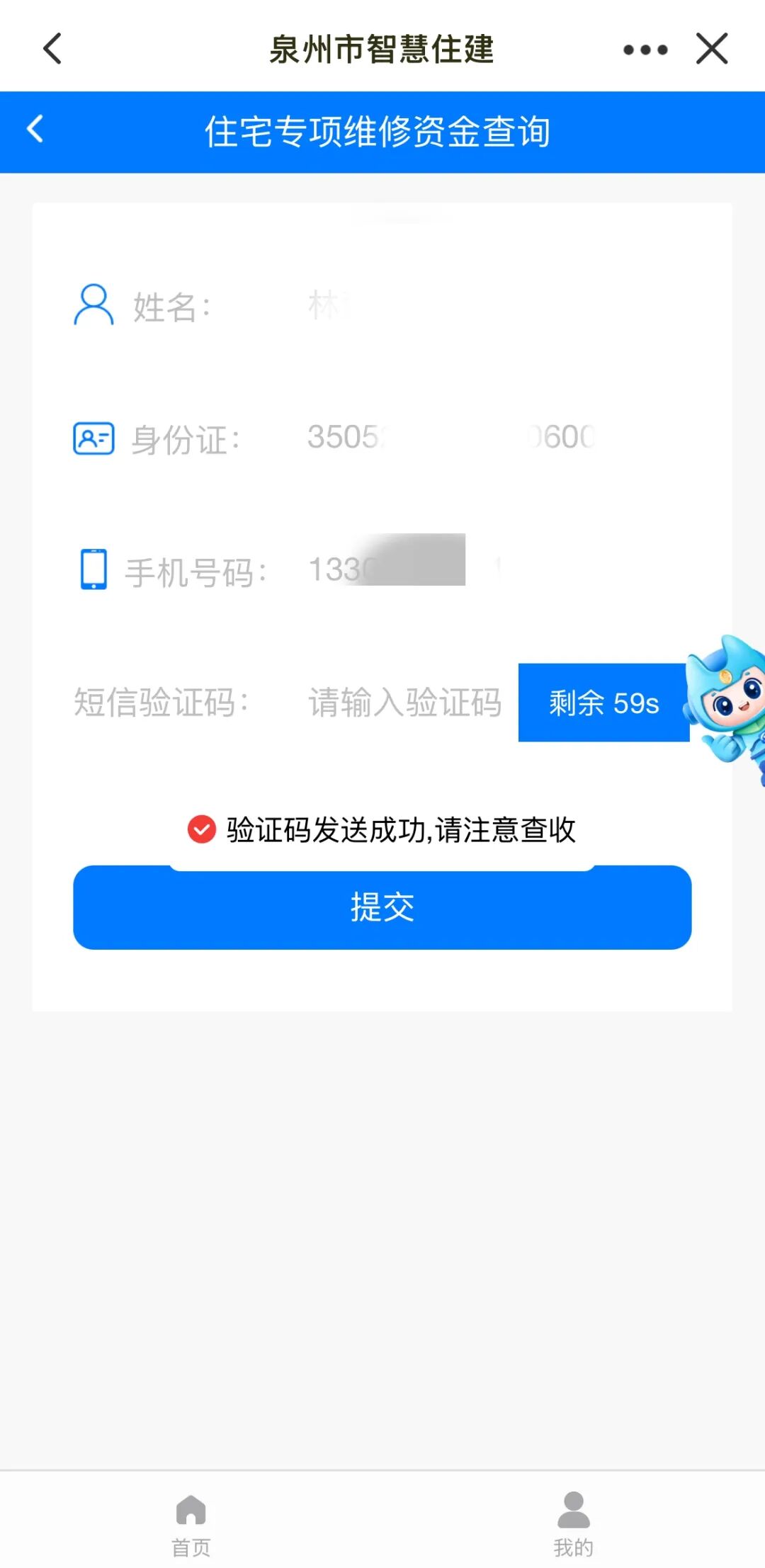Viewport: 765px width, 1568px height.
Task: Open the cartoon mascot assistant
Action: [x=727, y=707]
